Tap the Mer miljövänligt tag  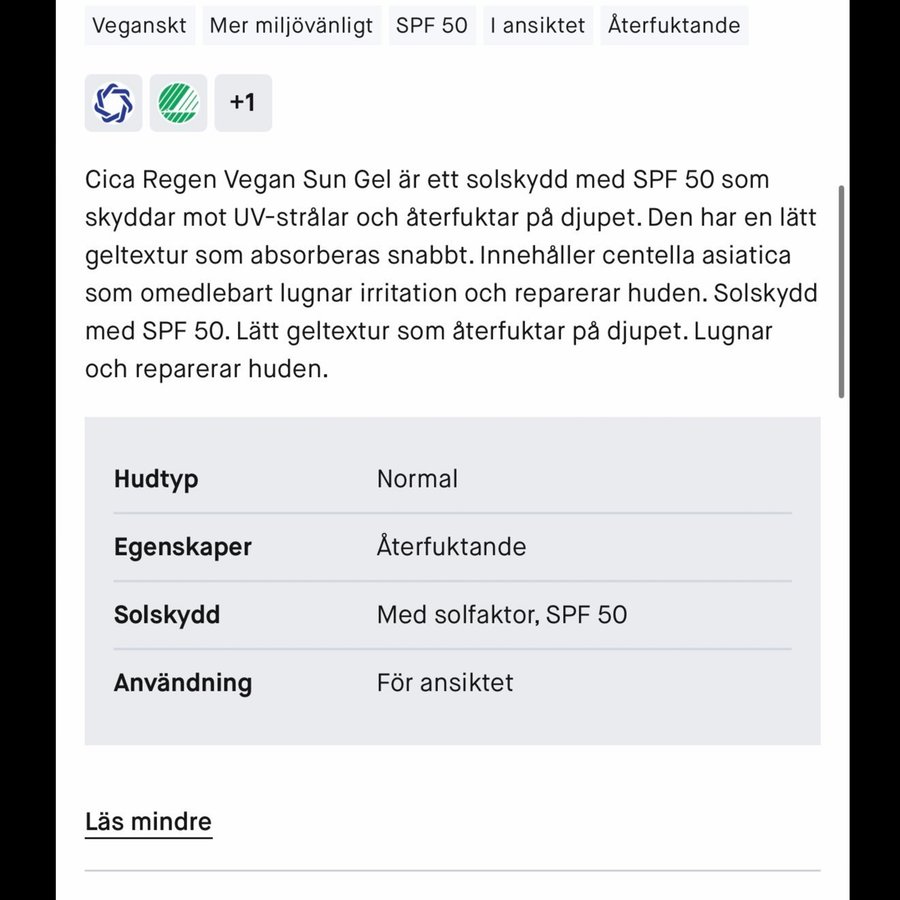(291, 26)
